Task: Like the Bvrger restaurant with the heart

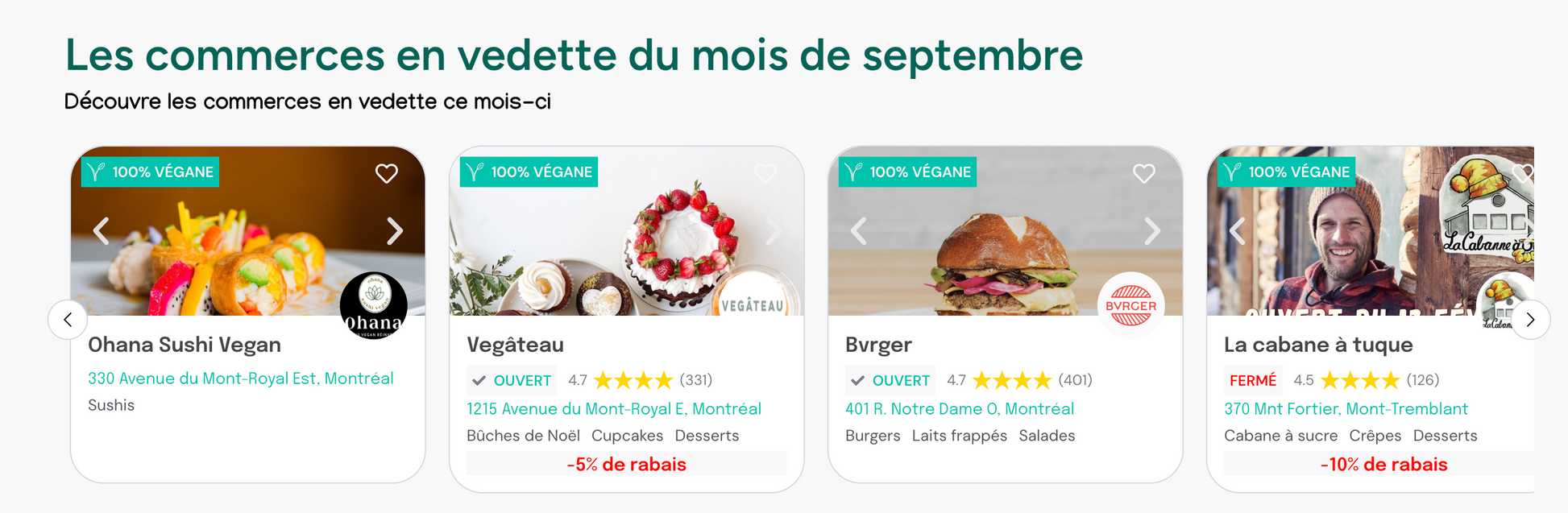Action: point(1144,173)
